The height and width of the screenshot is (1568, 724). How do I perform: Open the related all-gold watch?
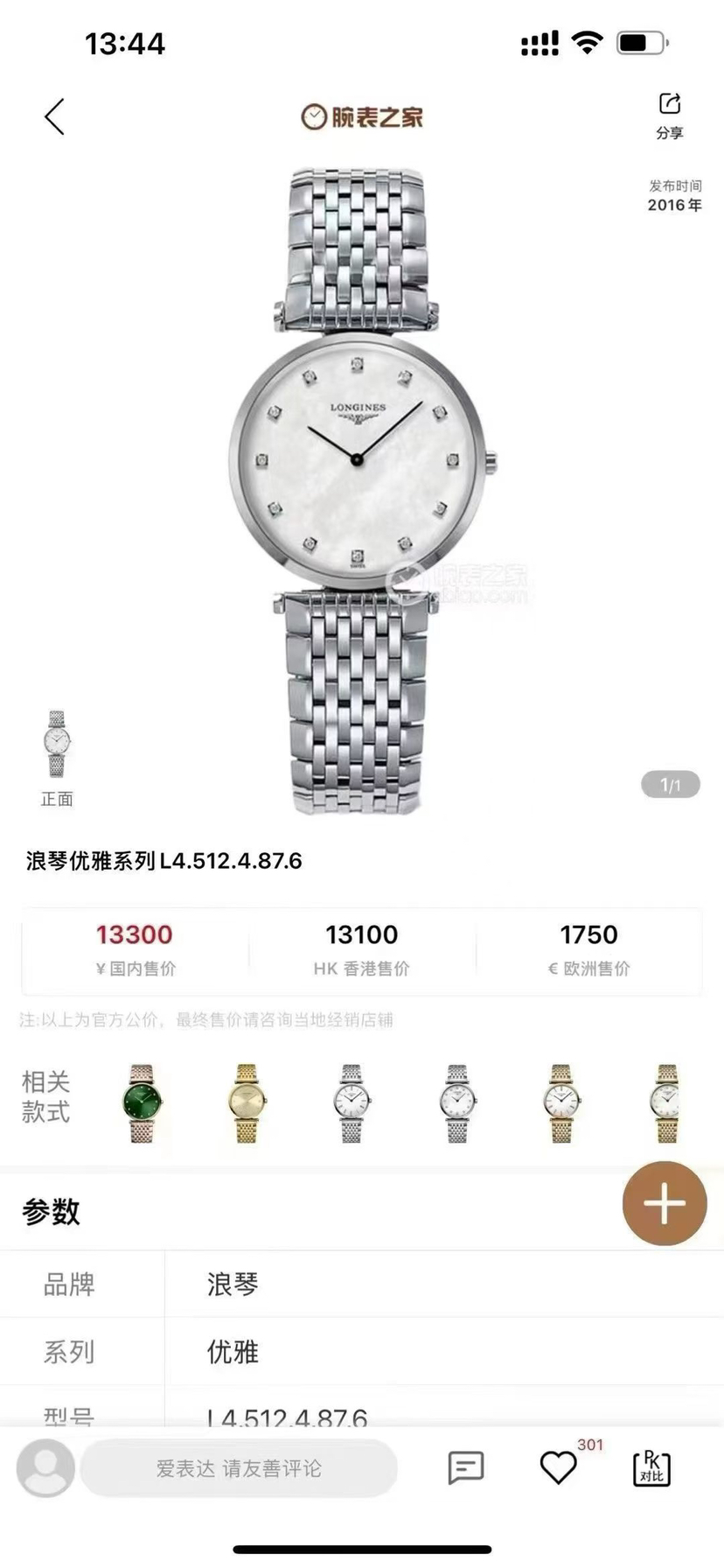coord(246,1102)
